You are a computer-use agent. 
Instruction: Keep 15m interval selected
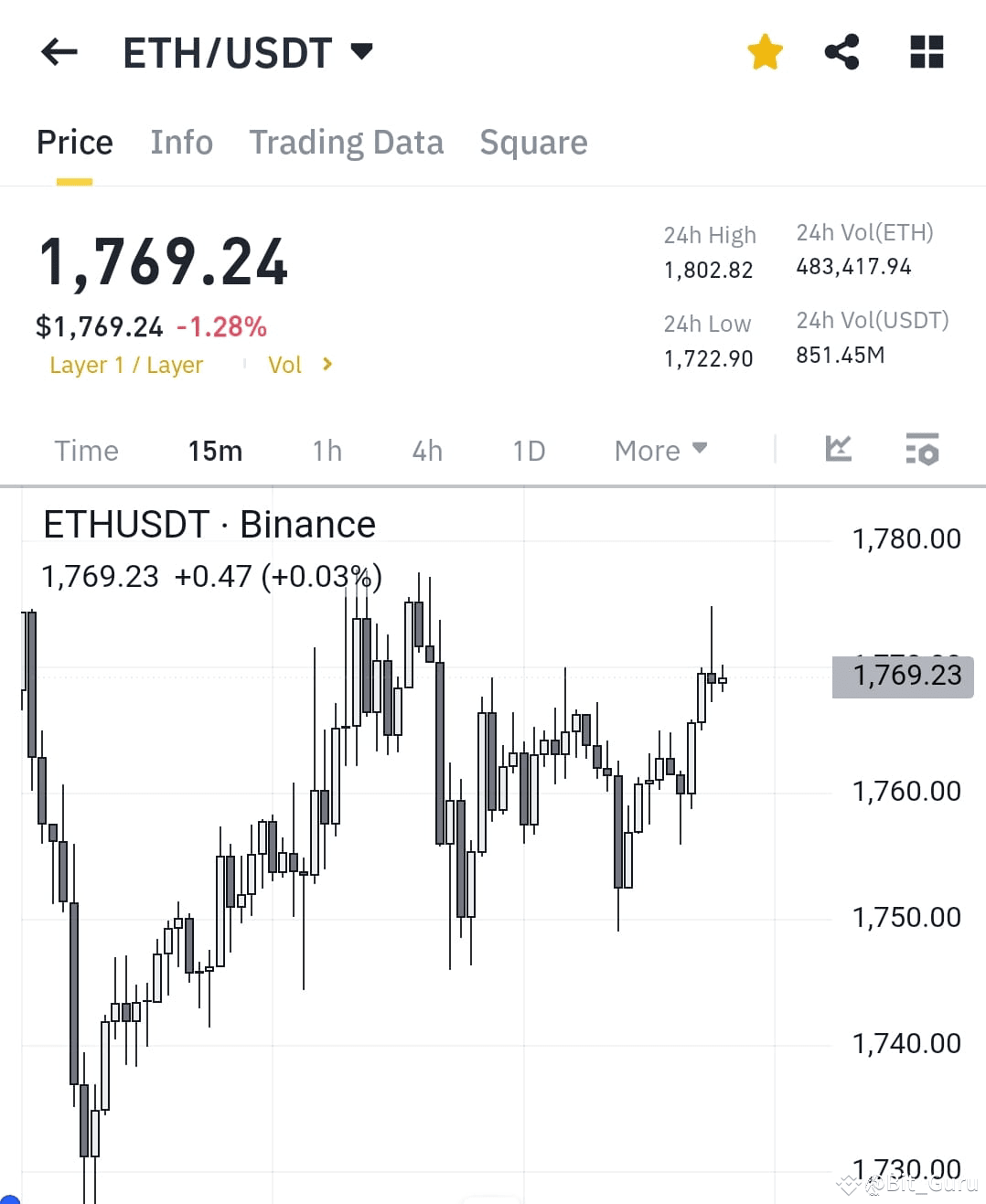(x=215, y=450)
